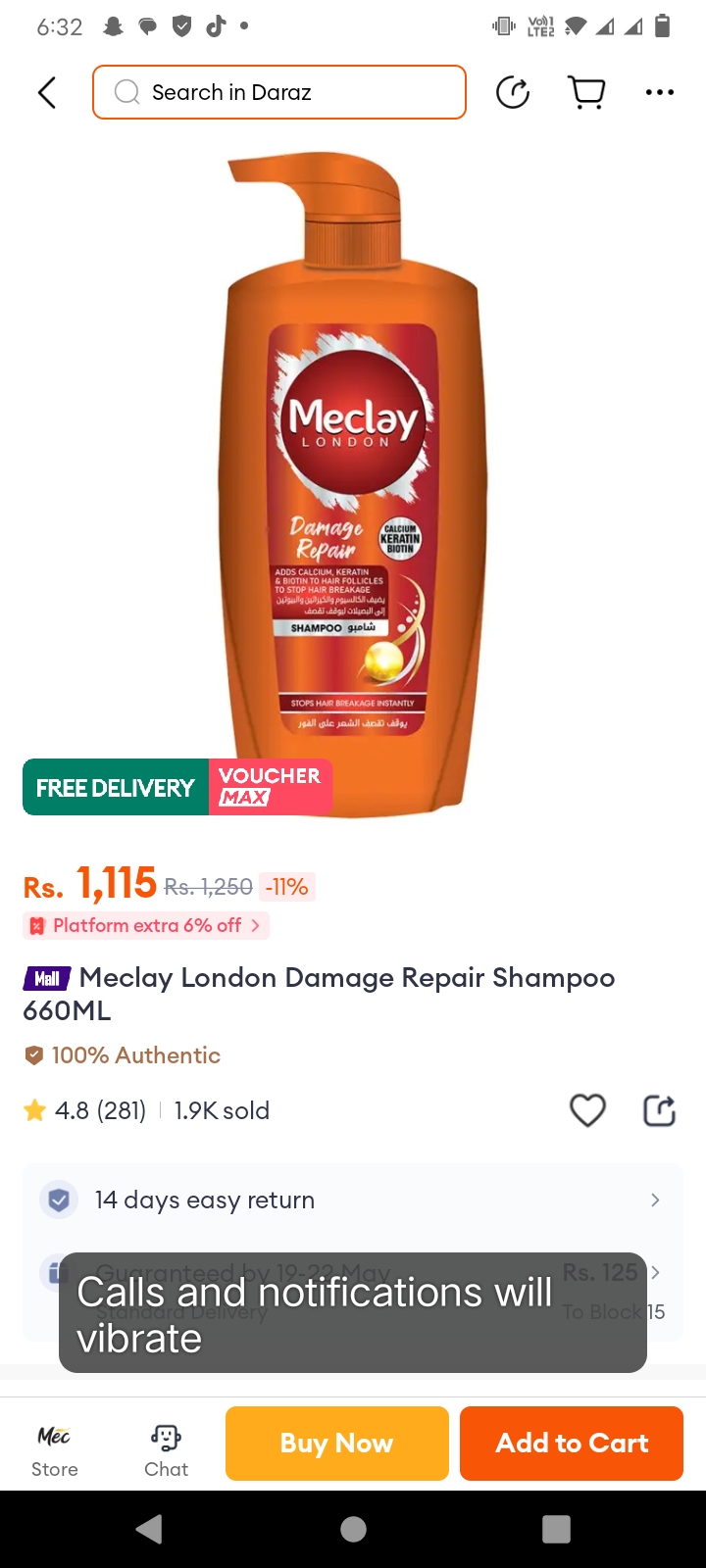The image size is (706, 1568).
Task: Tap the Search in Daraz field
Action: [279, 92]
